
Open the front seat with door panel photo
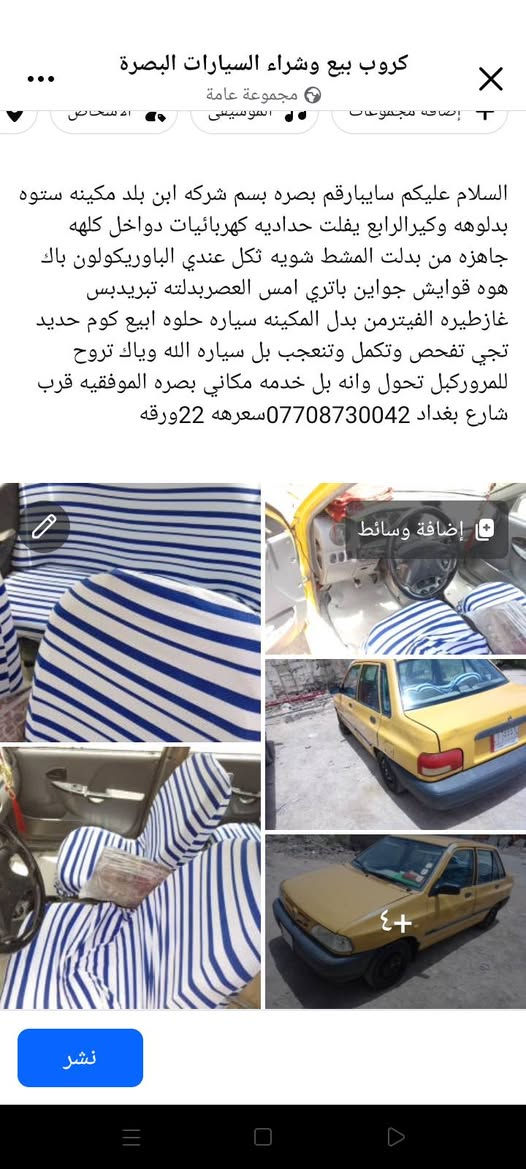click(130, 877)
